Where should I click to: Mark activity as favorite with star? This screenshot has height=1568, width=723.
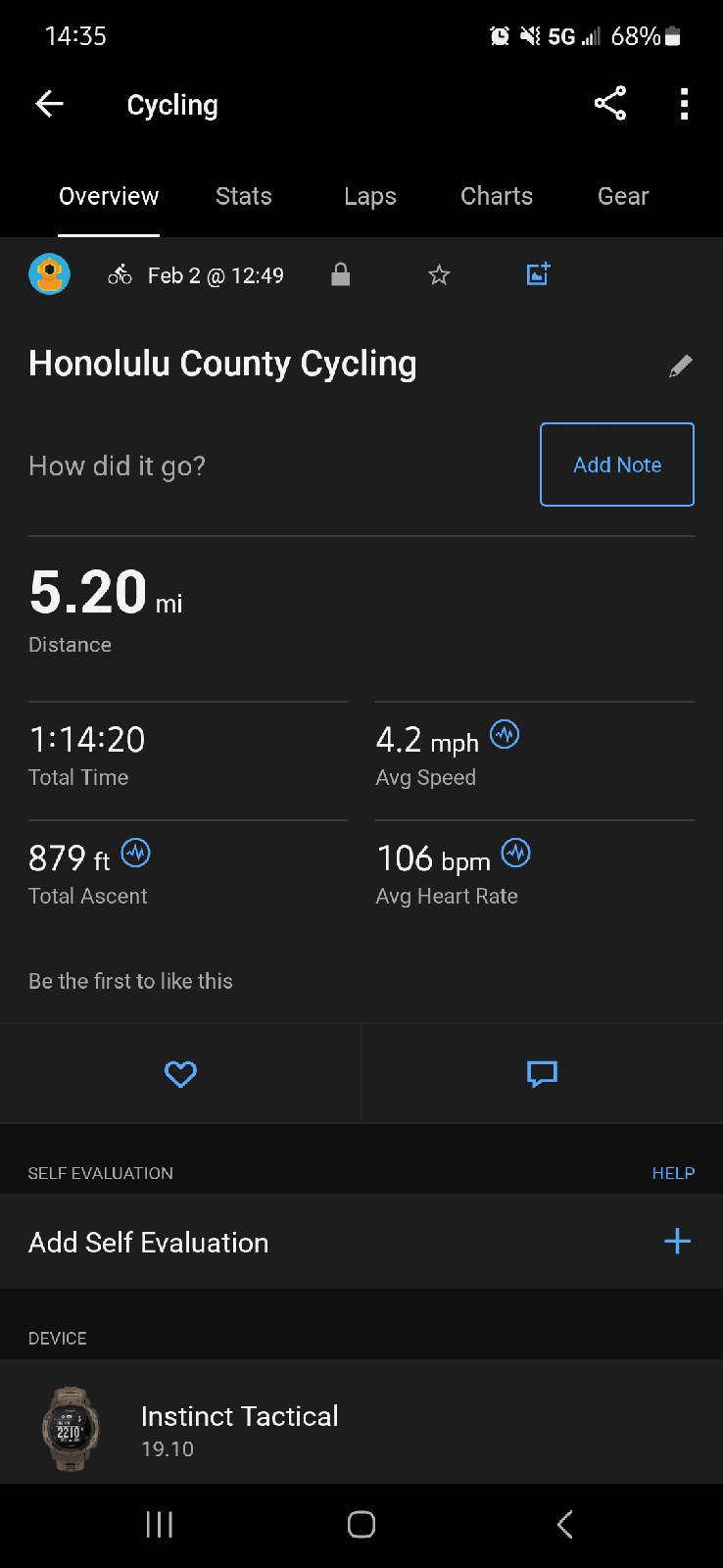(439, 275)
